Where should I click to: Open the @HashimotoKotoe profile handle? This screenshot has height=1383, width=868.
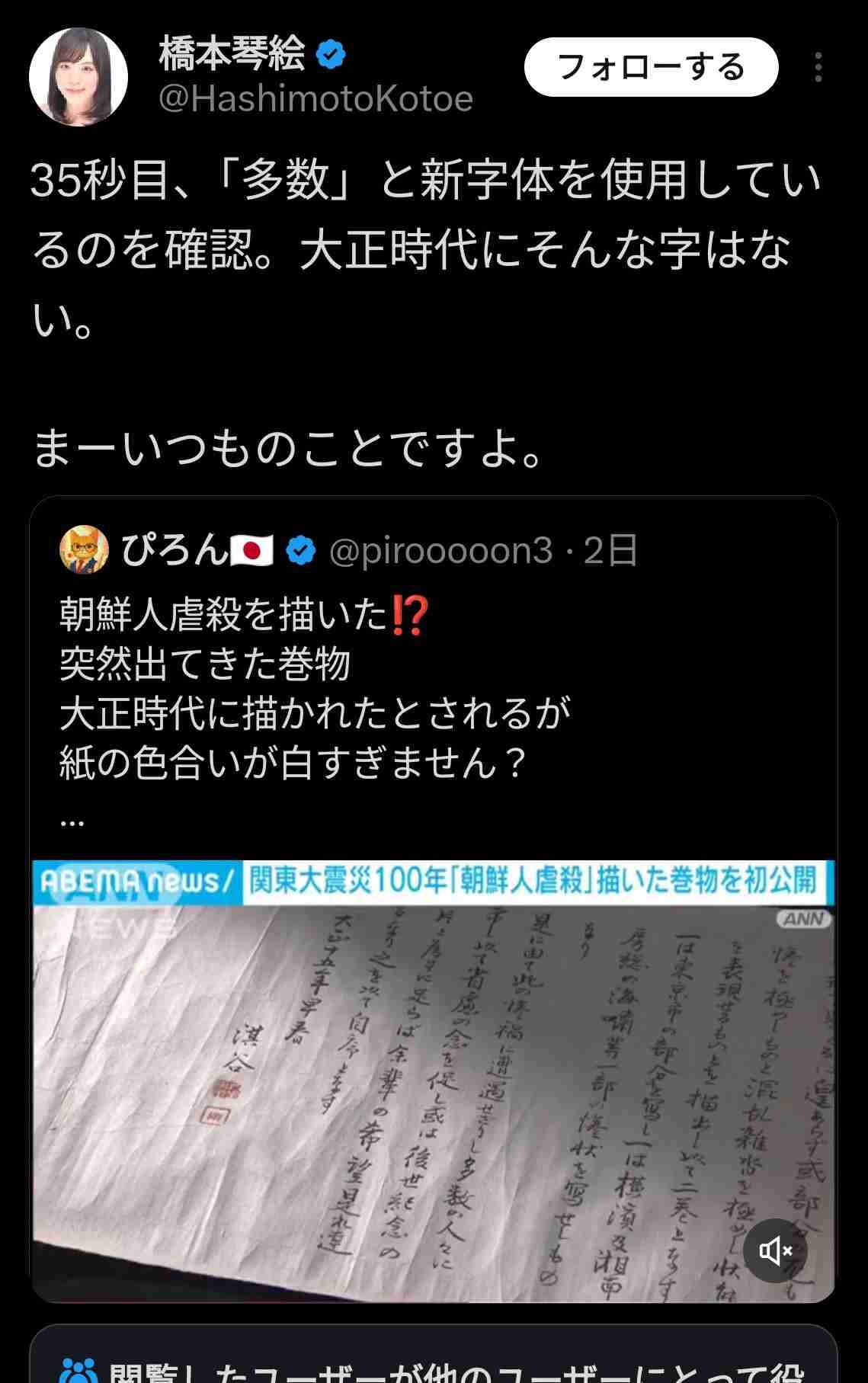click(315, 99)
